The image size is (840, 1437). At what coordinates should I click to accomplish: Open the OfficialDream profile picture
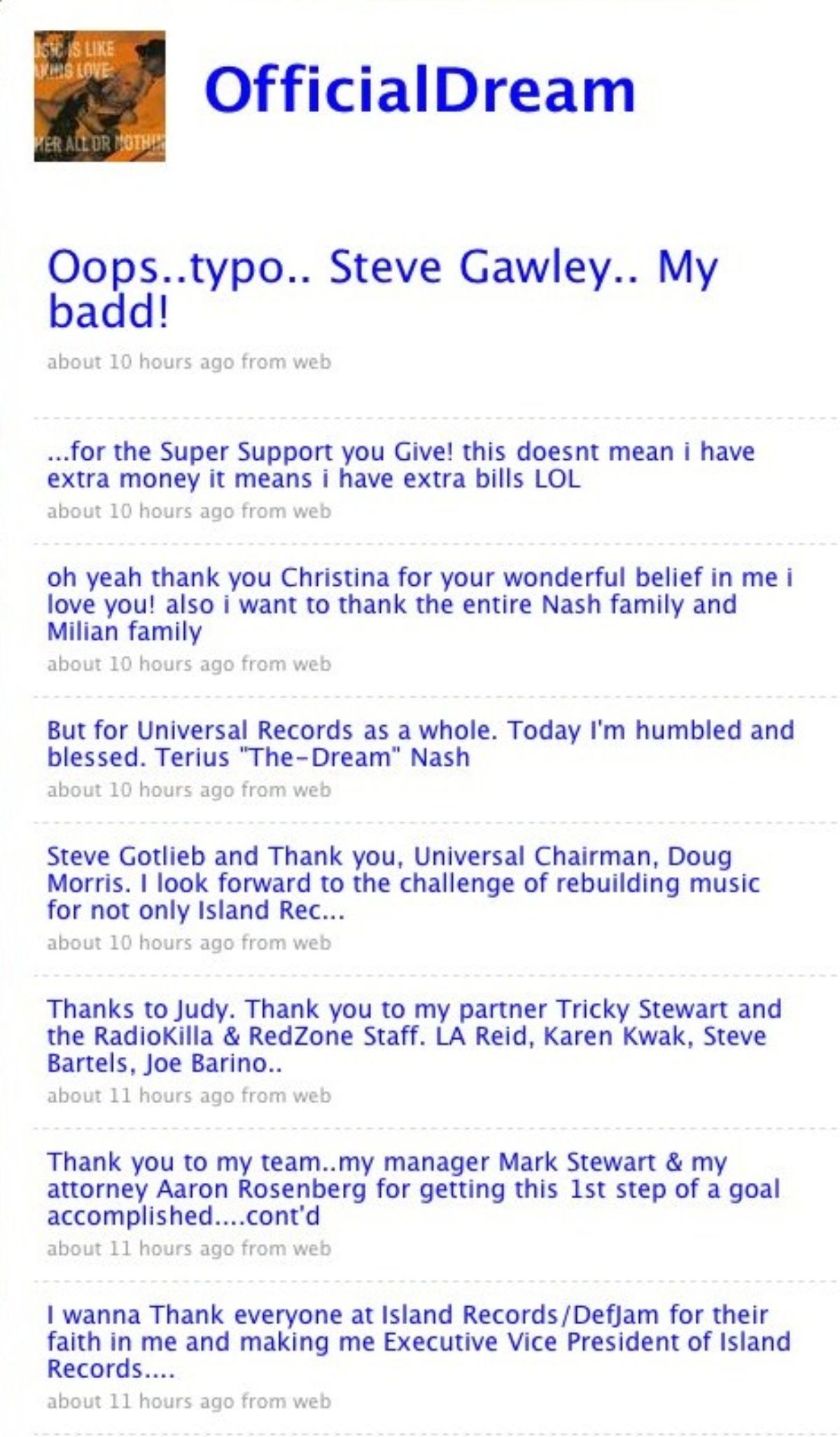coord(99,96)
